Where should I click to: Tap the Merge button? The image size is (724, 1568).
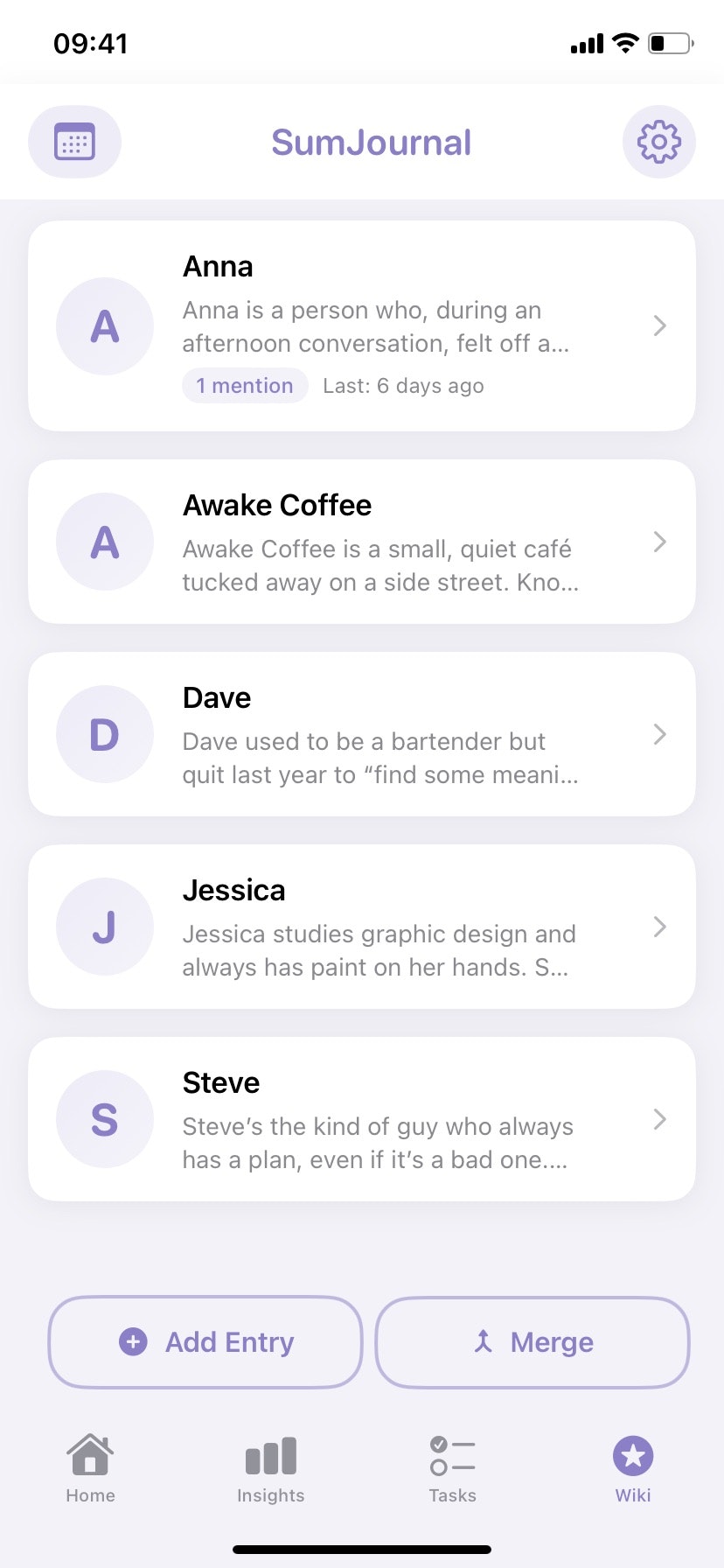(533, 1342)
